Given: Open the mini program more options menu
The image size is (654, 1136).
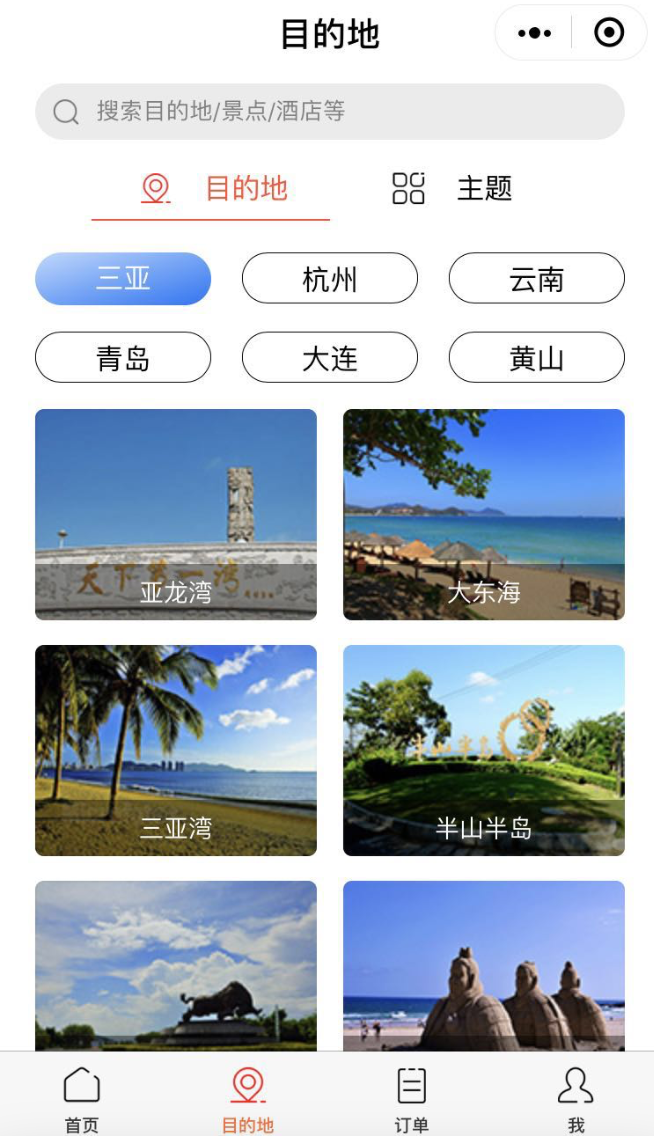Looking at the screenshot, I should point(534,33).
